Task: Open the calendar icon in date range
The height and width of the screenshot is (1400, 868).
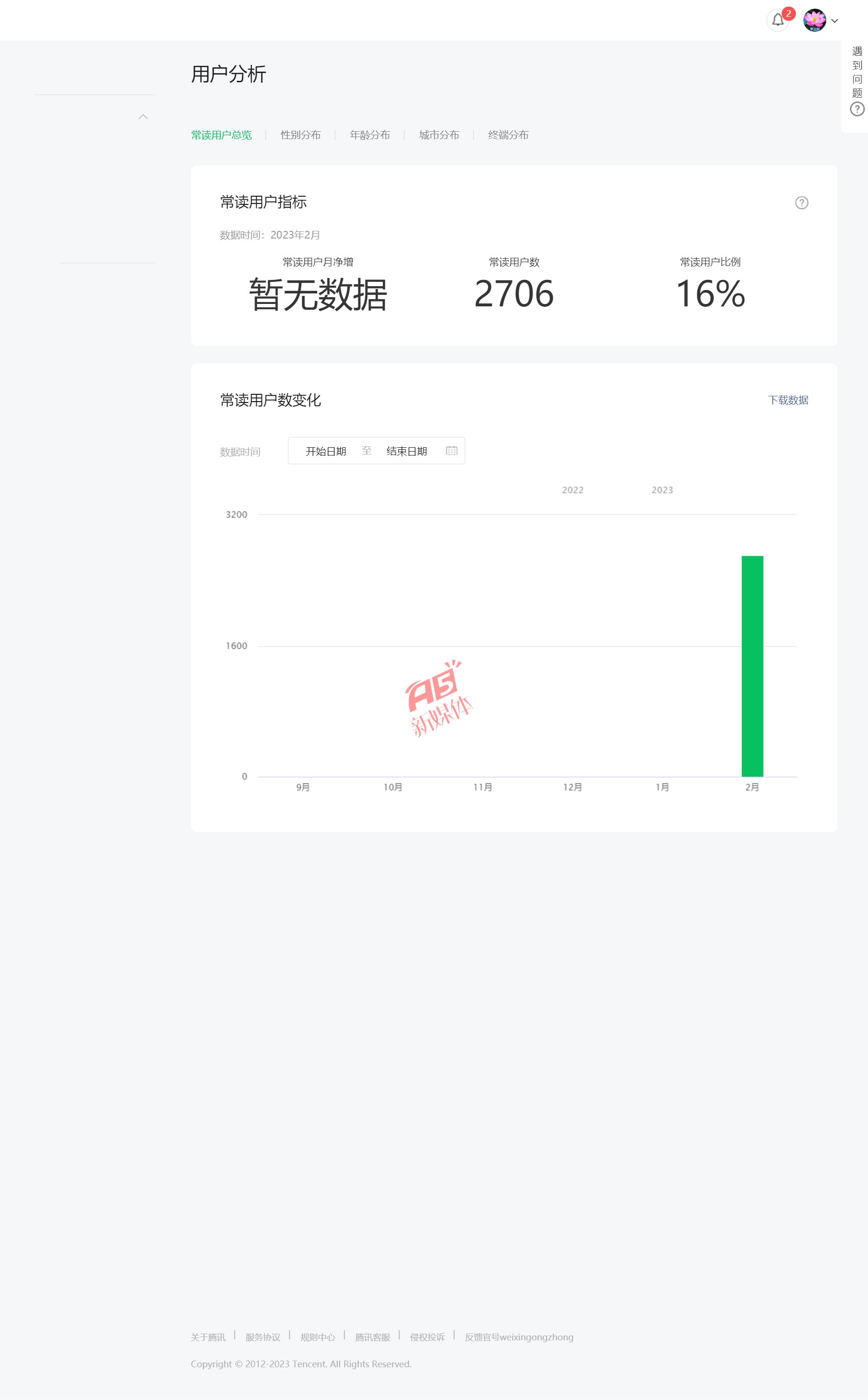Action: point(452,451)
